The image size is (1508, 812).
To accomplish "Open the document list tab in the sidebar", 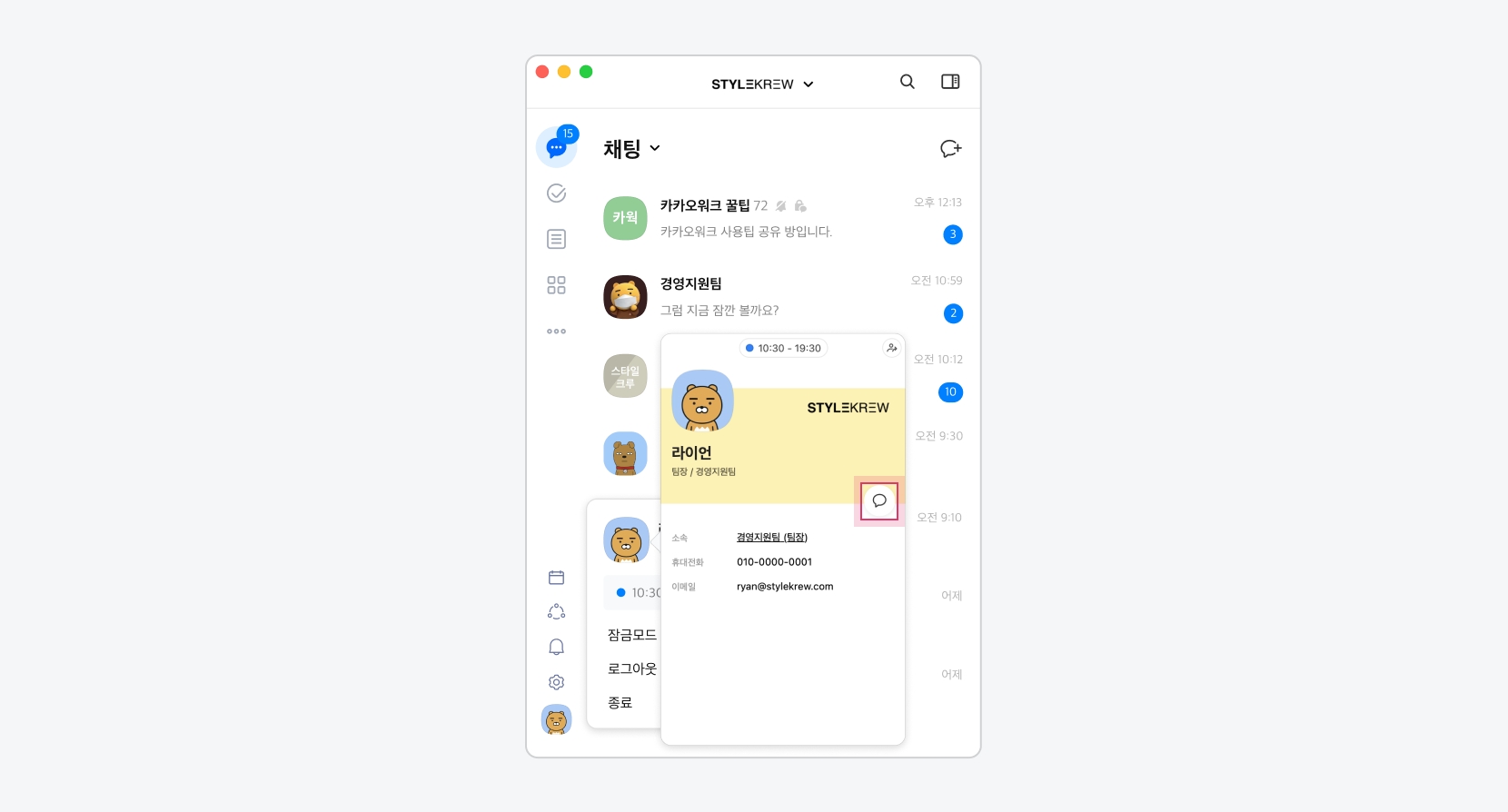I will 556,239.
